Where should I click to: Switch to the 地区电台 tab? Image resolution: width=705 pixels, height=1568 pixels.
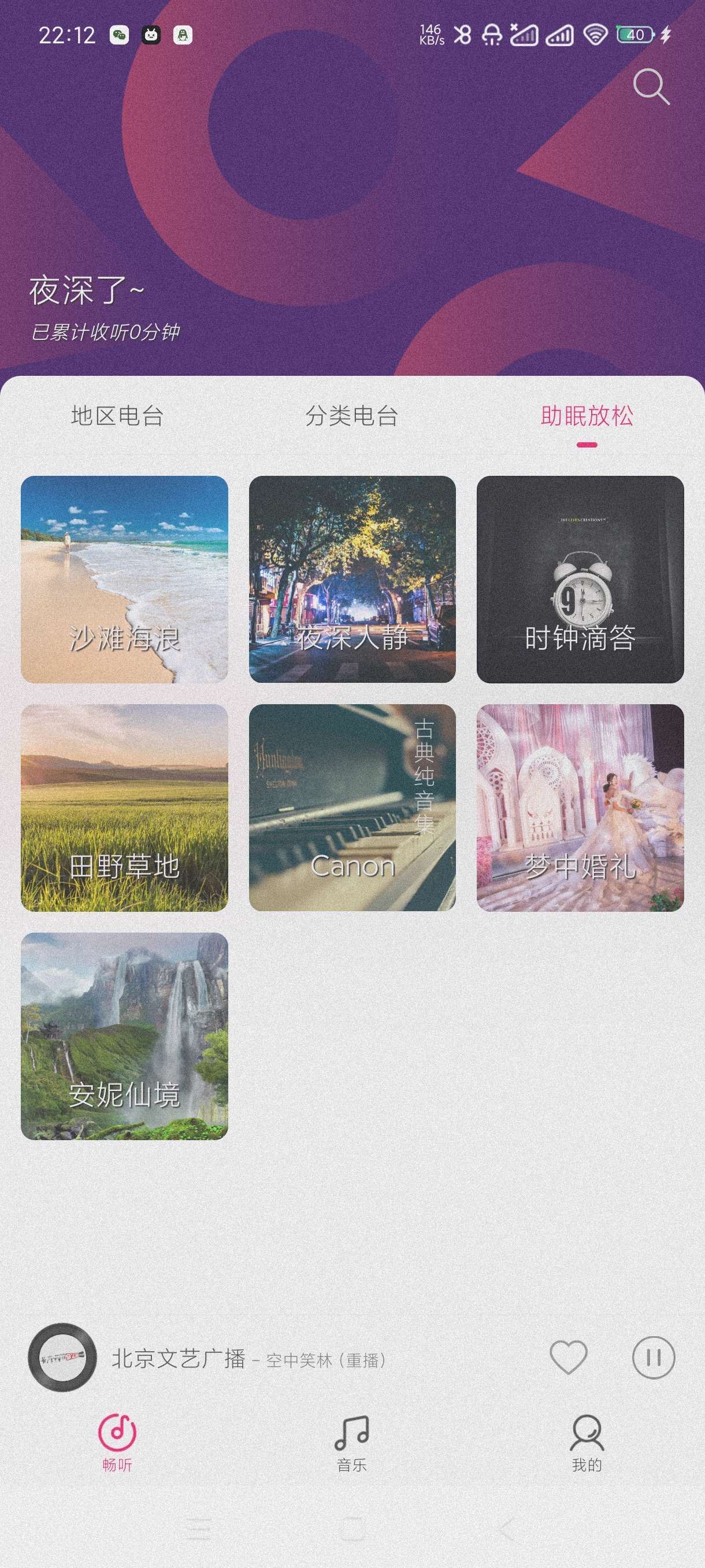117,416
